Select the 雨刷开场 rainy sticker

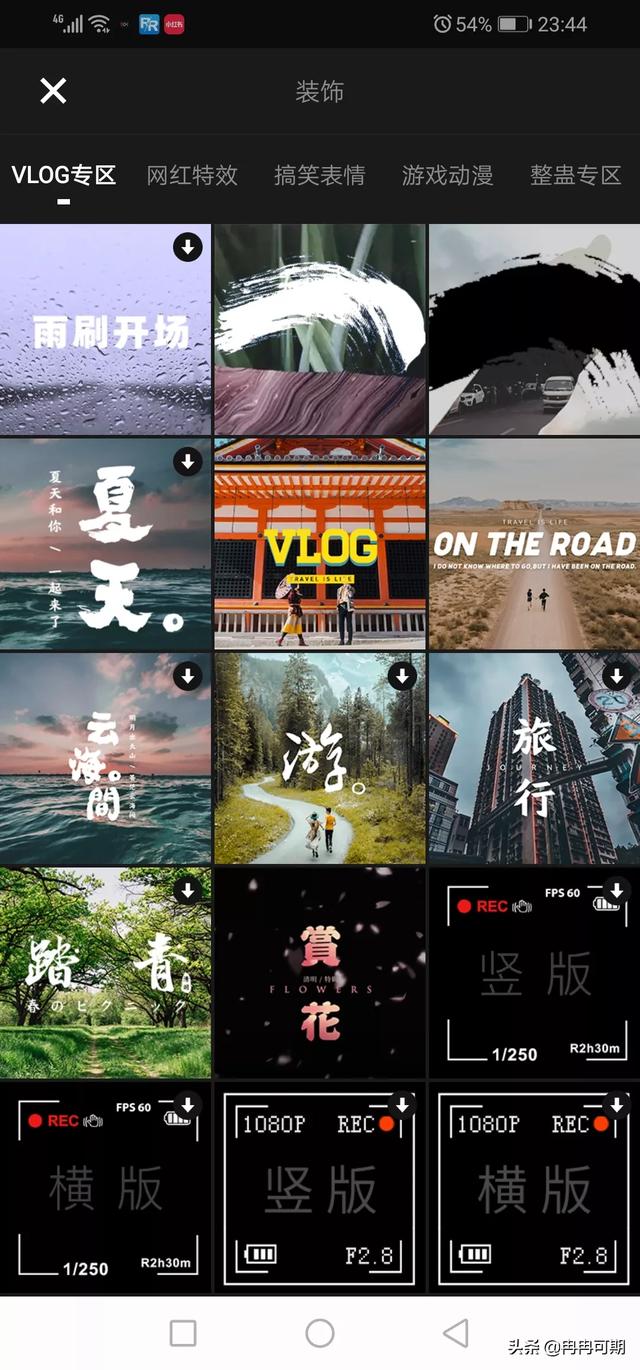[105, 330]
